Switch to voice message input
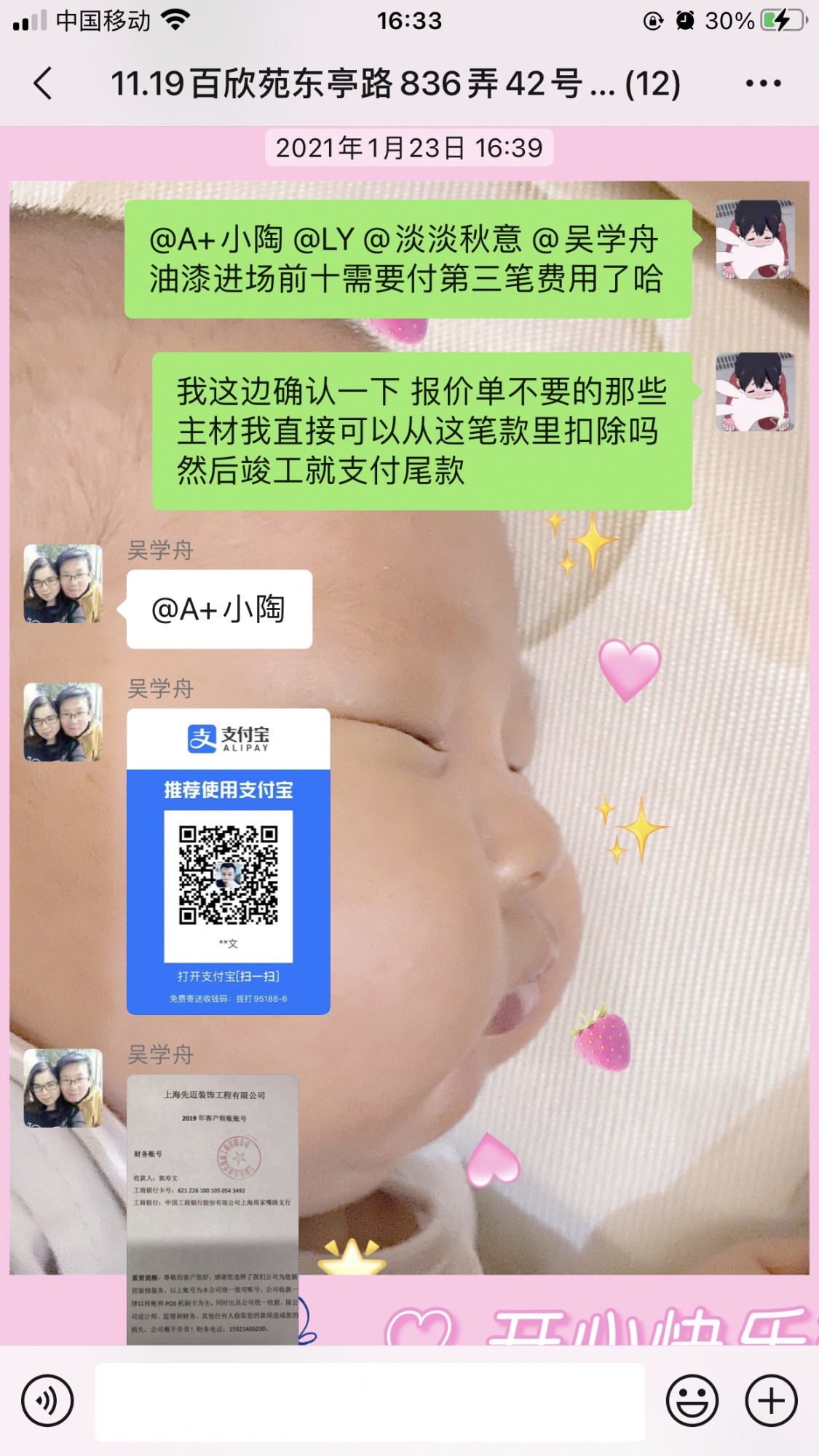 (47, 1401)
